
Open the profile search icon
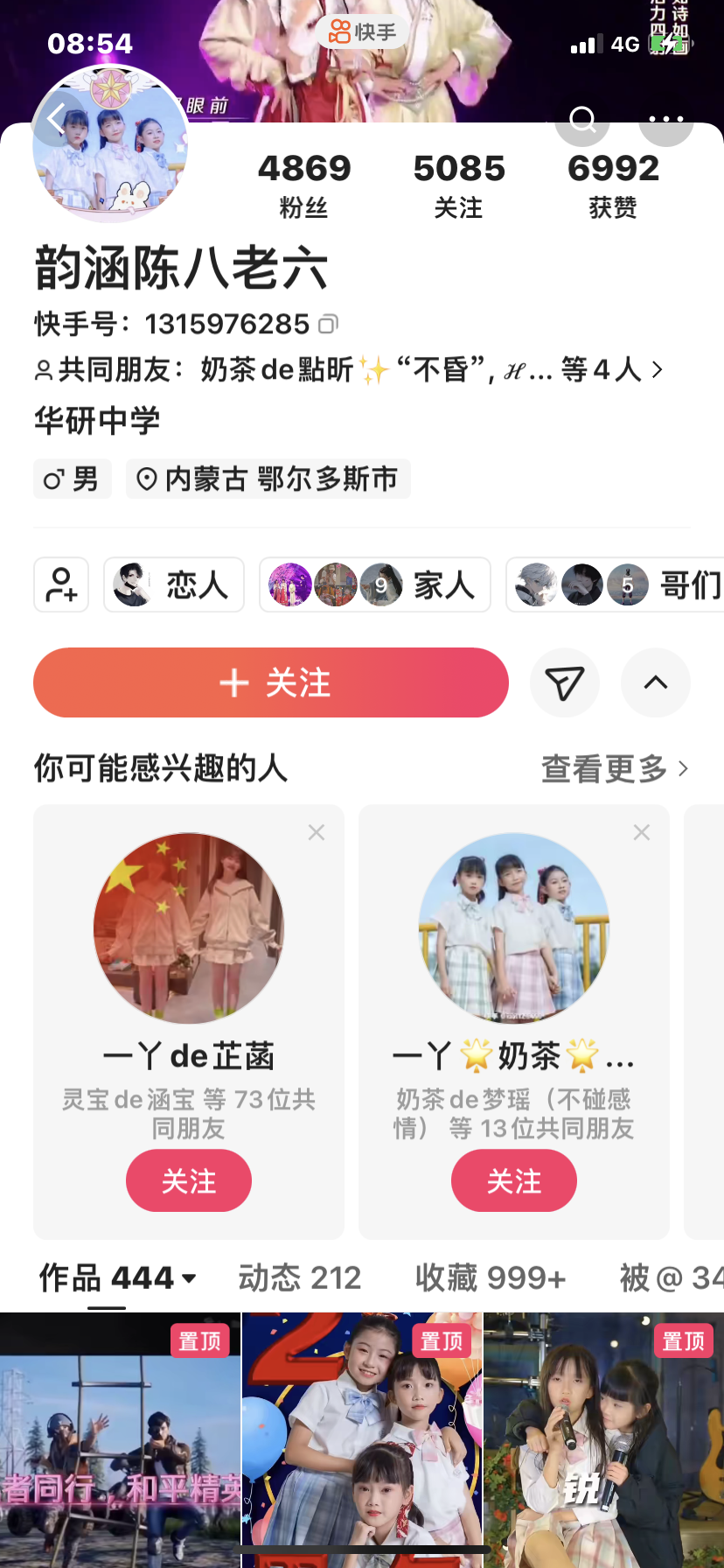click(582, 120)
